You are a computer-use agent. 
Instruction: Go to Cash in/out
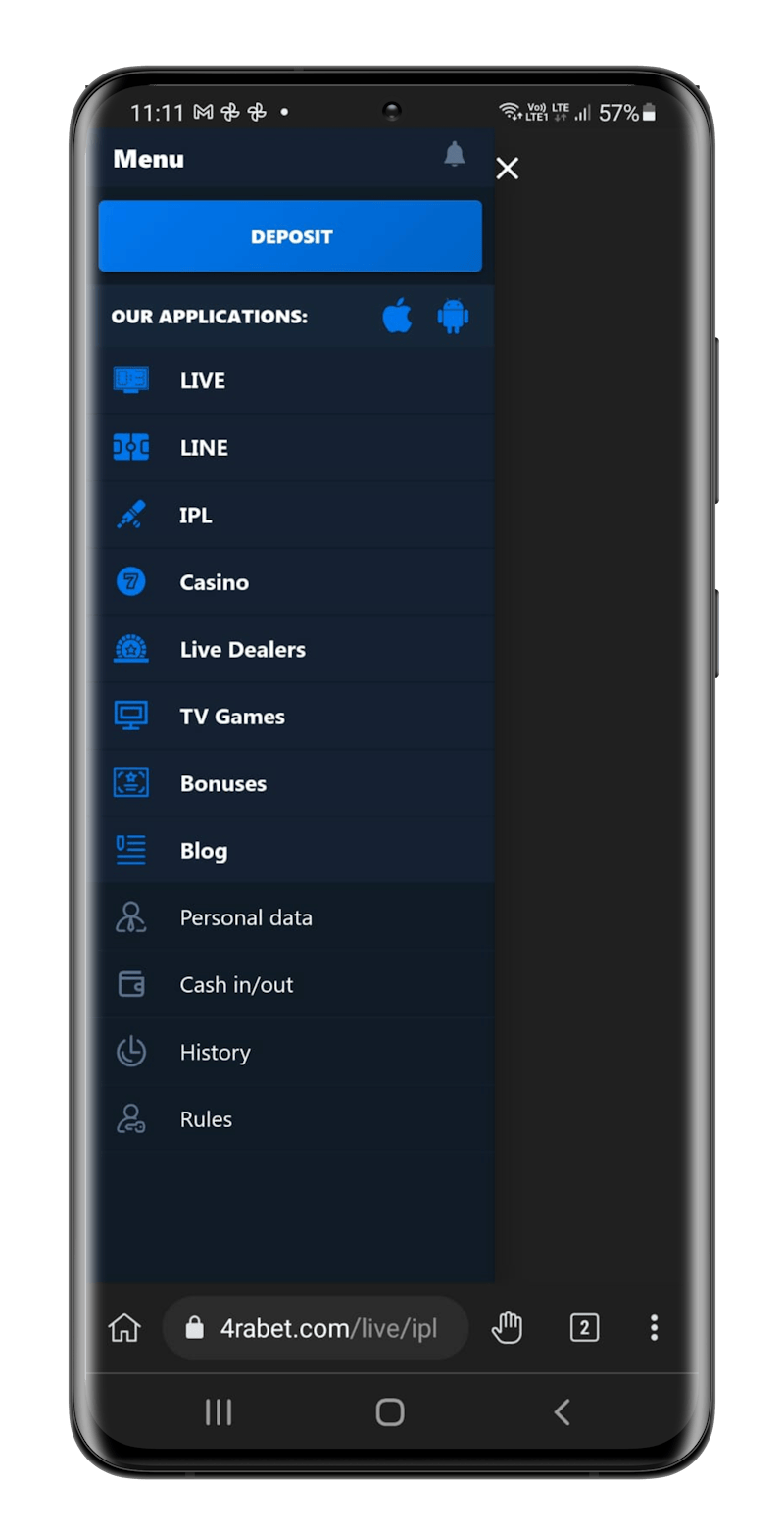click(x=236, y=985)
